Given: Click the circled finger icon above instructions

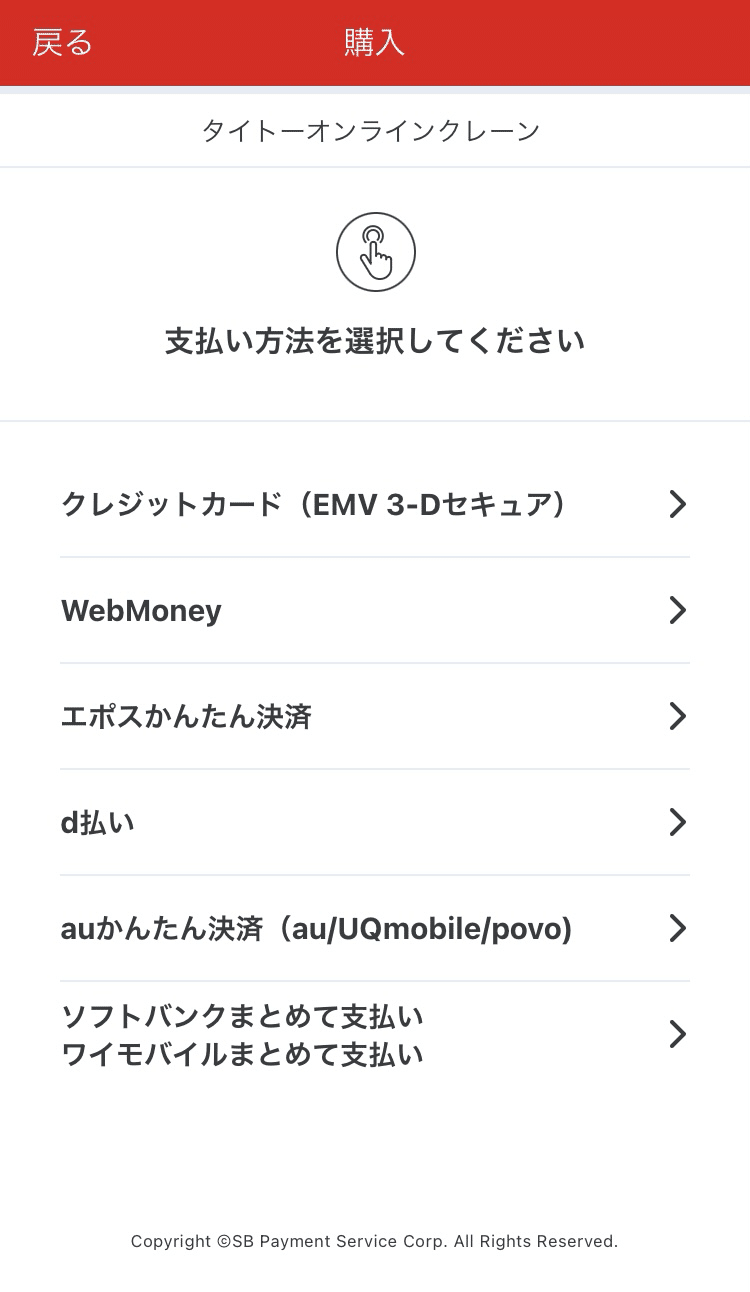Looking at the screenshot, I should pos(375,251).
